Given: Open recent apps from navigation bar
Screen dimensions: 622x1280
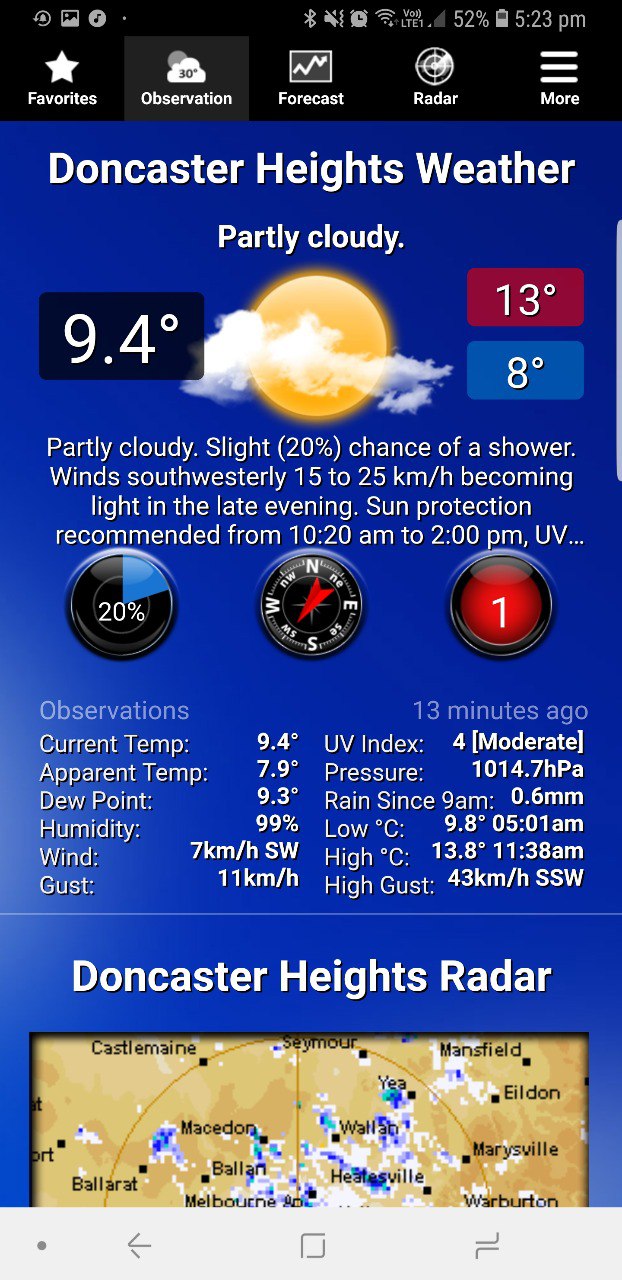Looking at the screenshot, I should pos(487,1245).
